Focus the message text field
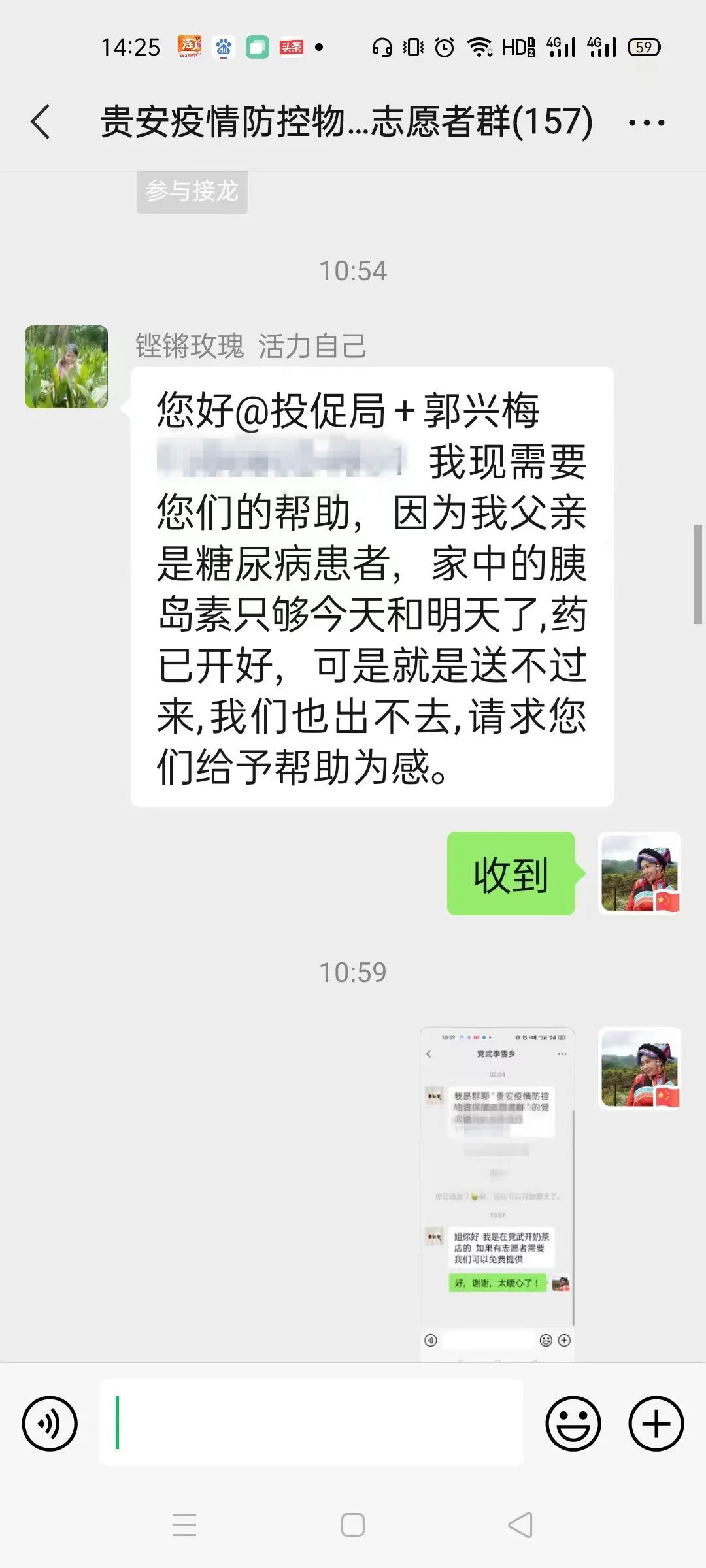 311,1422
